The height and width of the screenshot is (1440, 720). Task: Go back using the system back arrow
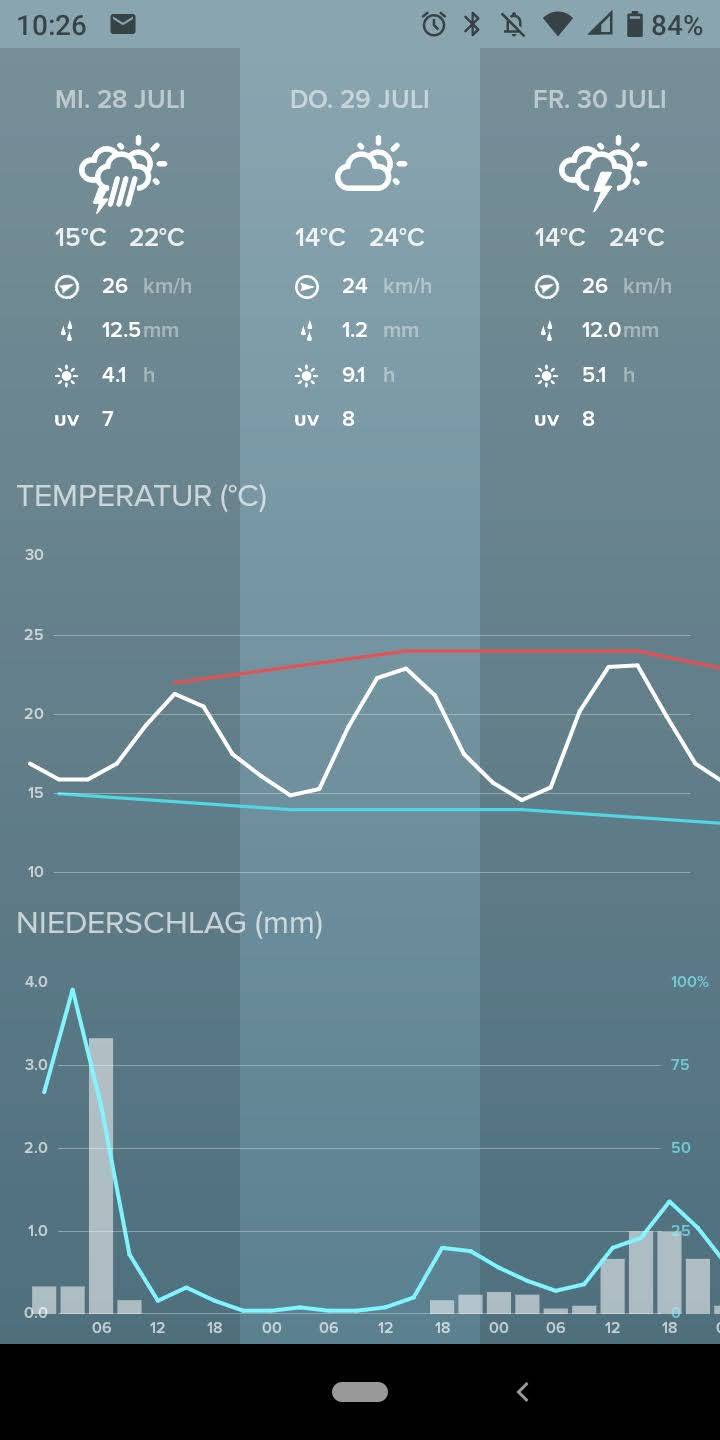(522, 1391)
